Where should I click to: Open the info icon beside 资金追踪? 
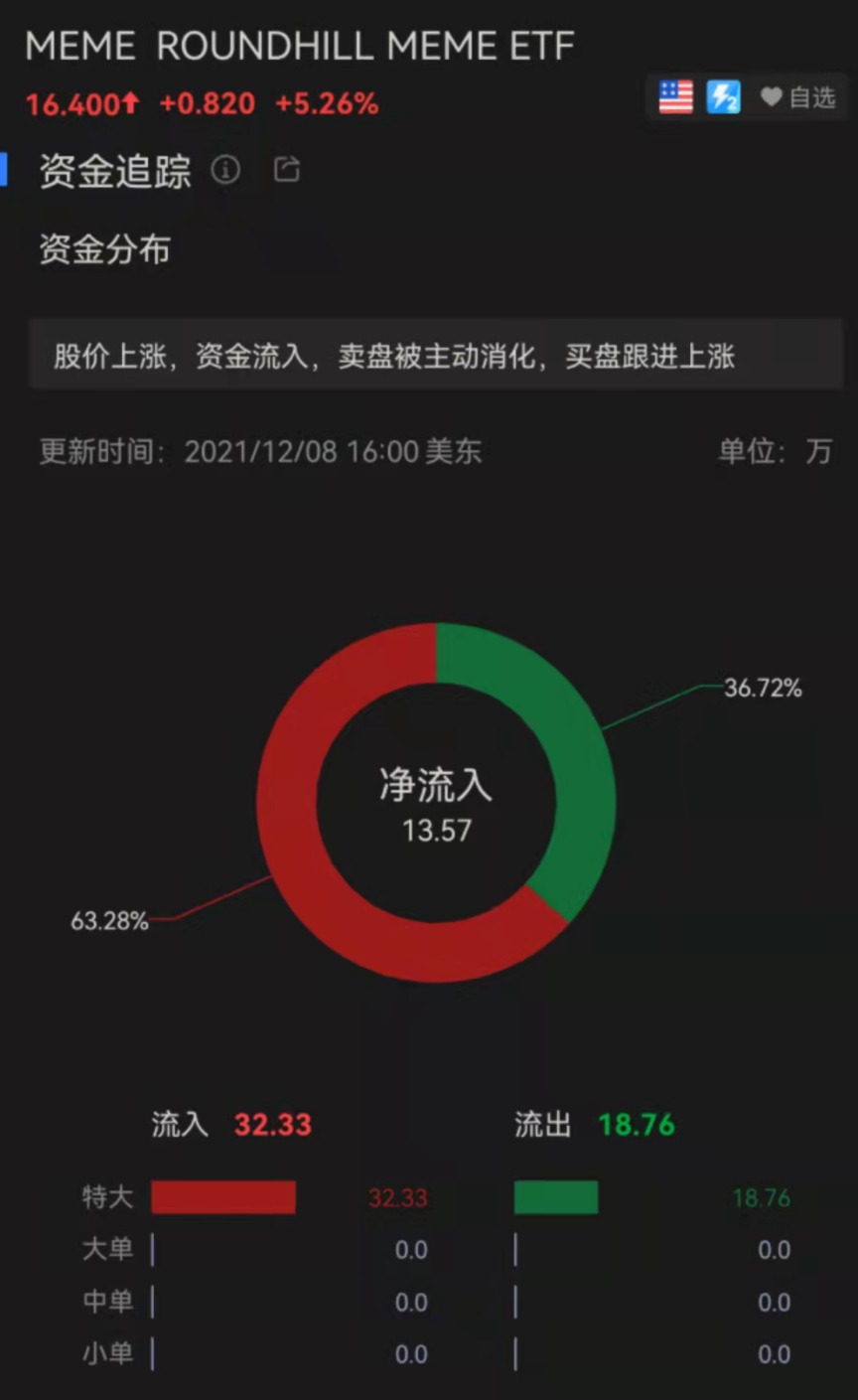[225, 170]
